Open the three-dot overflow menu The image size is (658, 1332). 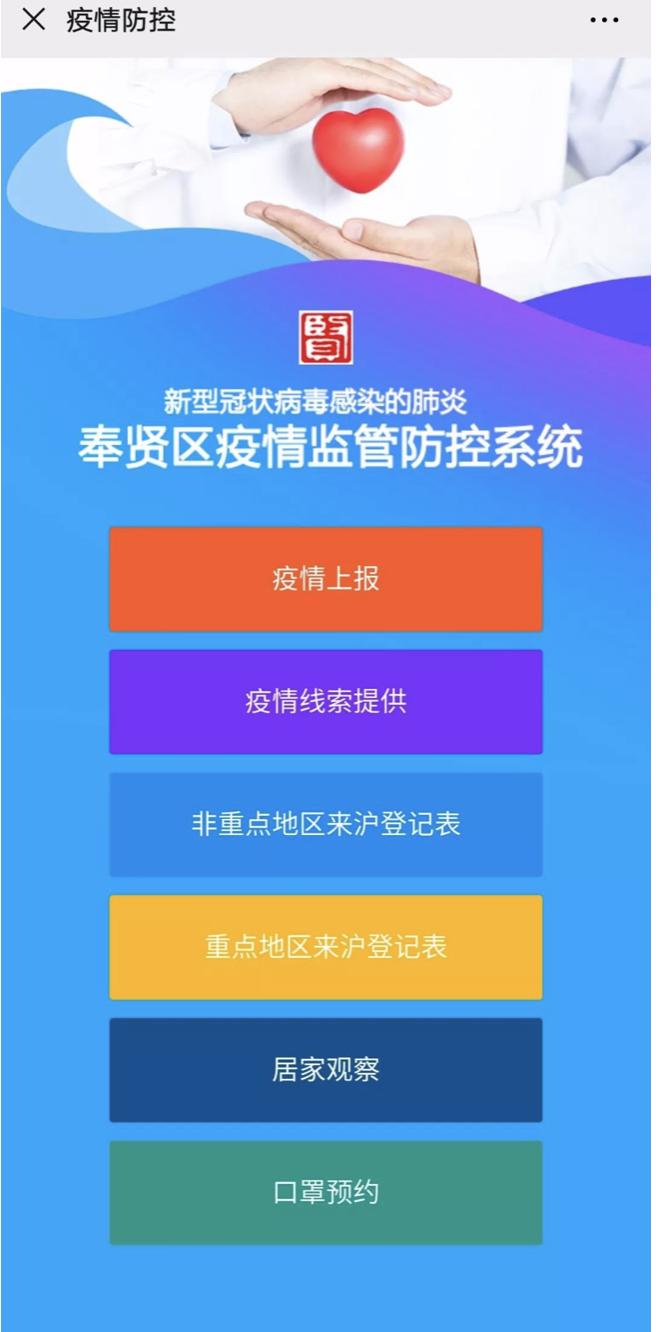coord(604,21)
